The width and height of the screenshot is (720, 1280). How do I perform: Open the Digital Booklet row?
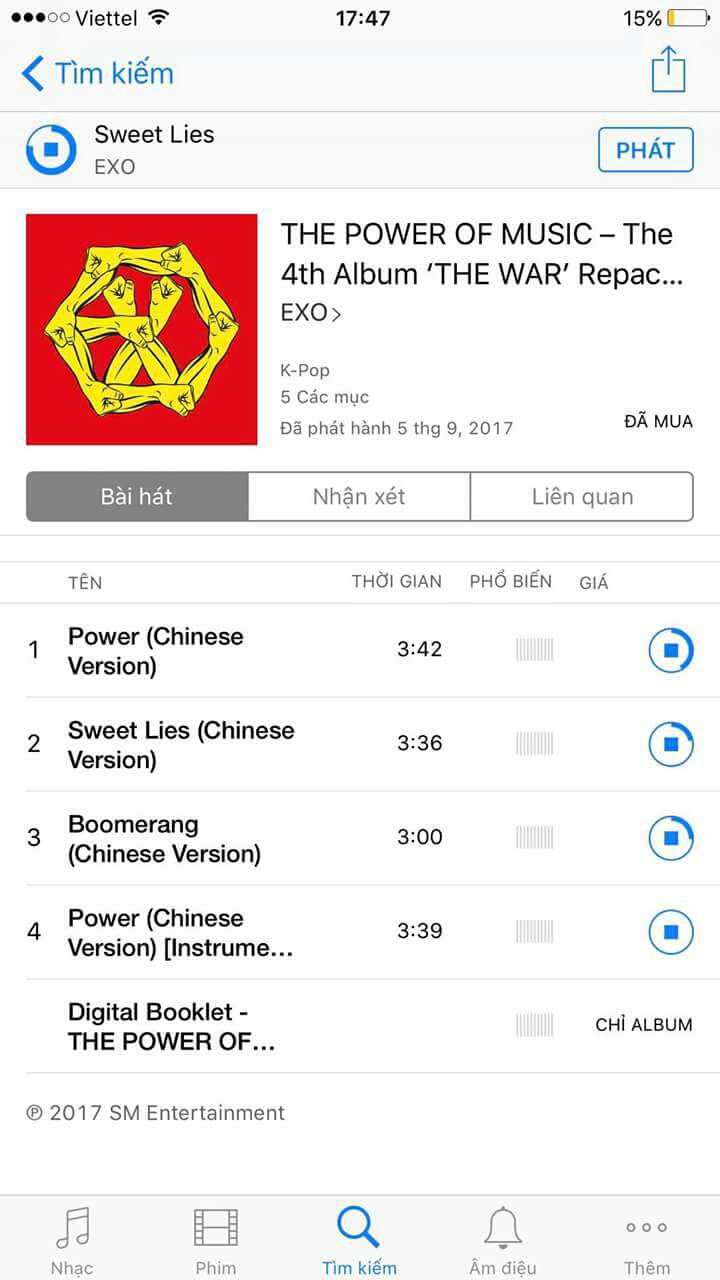point(360,1026)
